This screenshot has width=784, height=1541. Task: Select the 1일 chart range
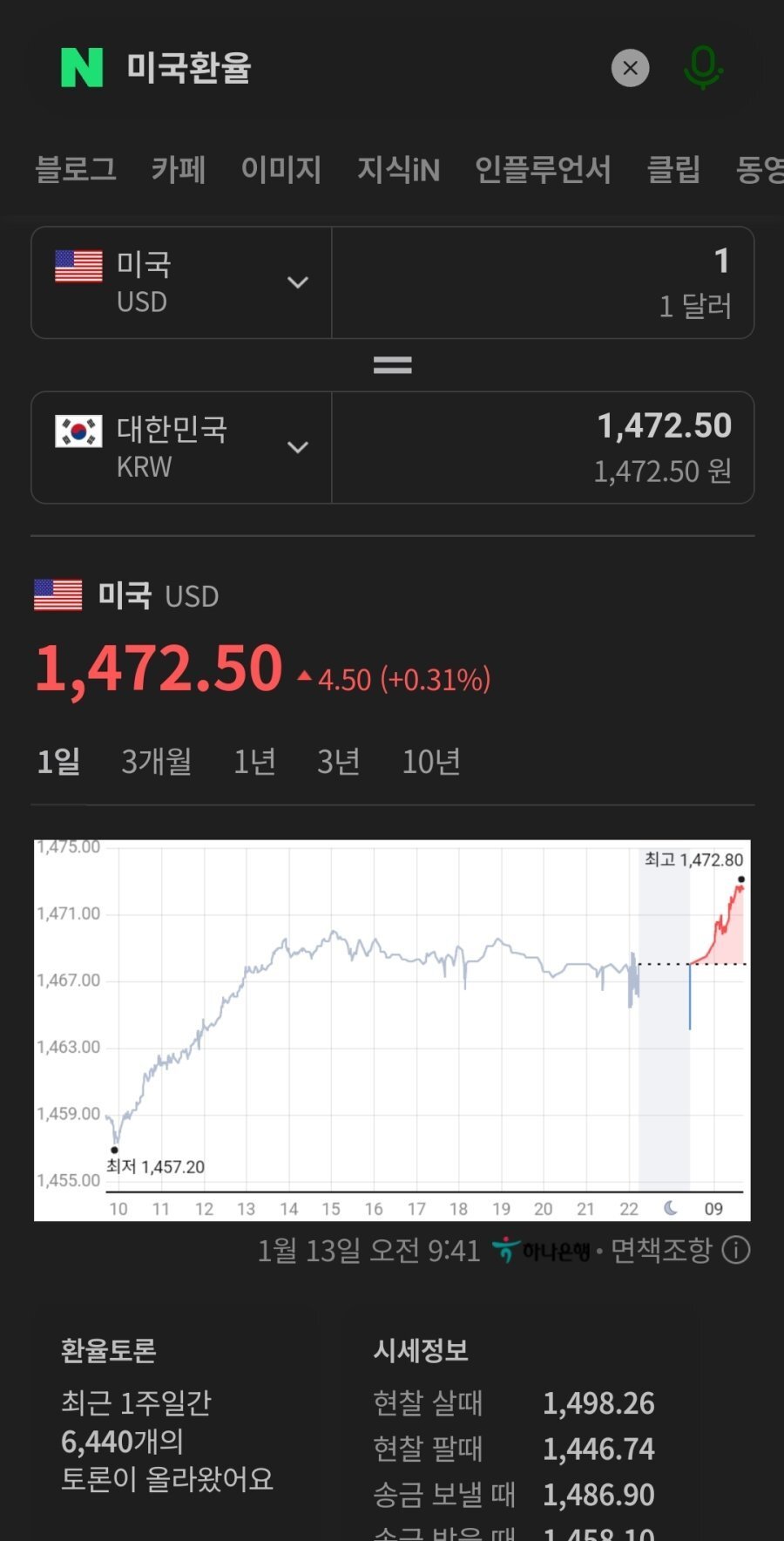[58, 762]
